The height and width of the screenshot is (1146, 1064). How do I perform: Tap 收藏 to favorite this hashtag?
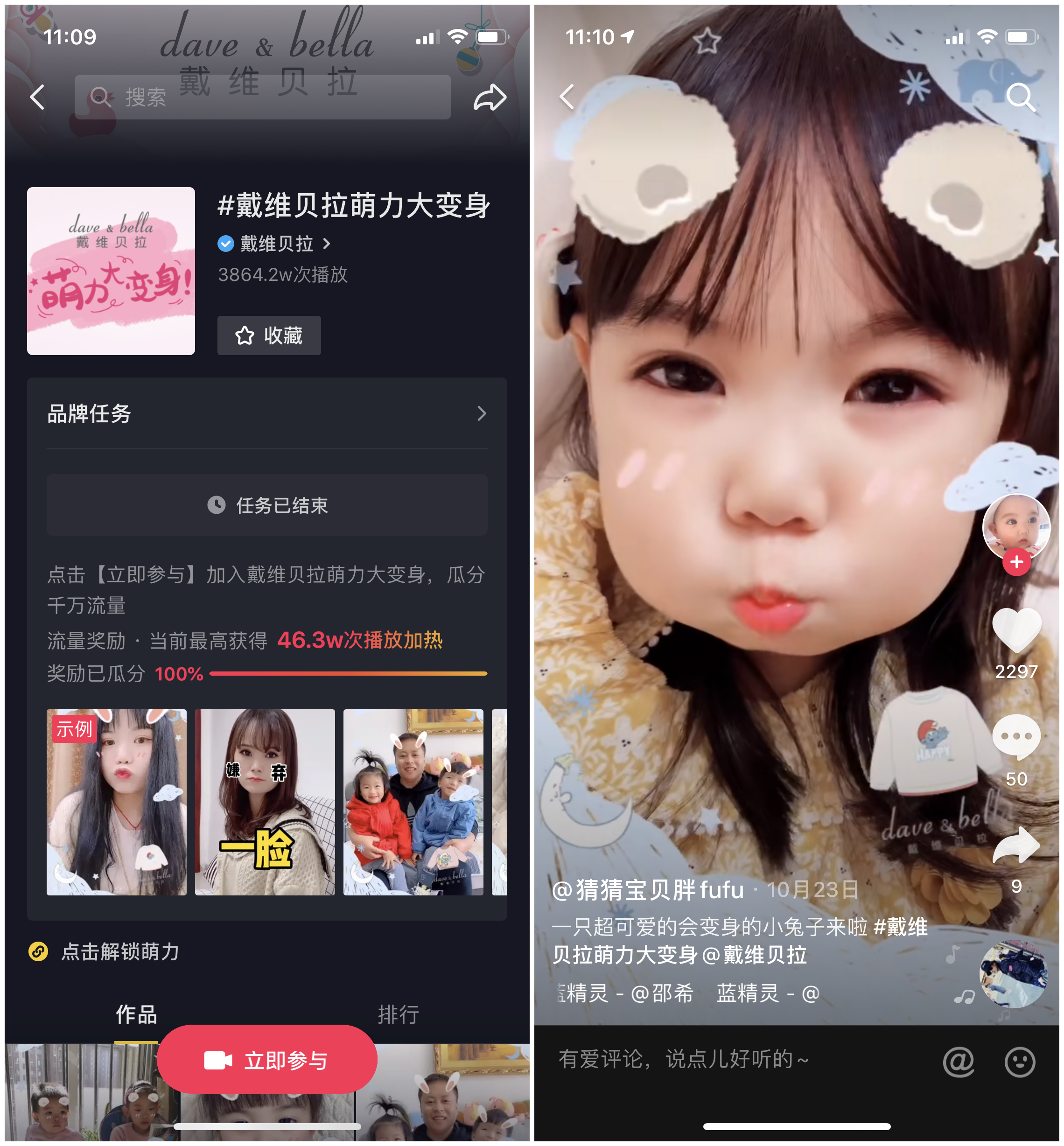point(269,335)
